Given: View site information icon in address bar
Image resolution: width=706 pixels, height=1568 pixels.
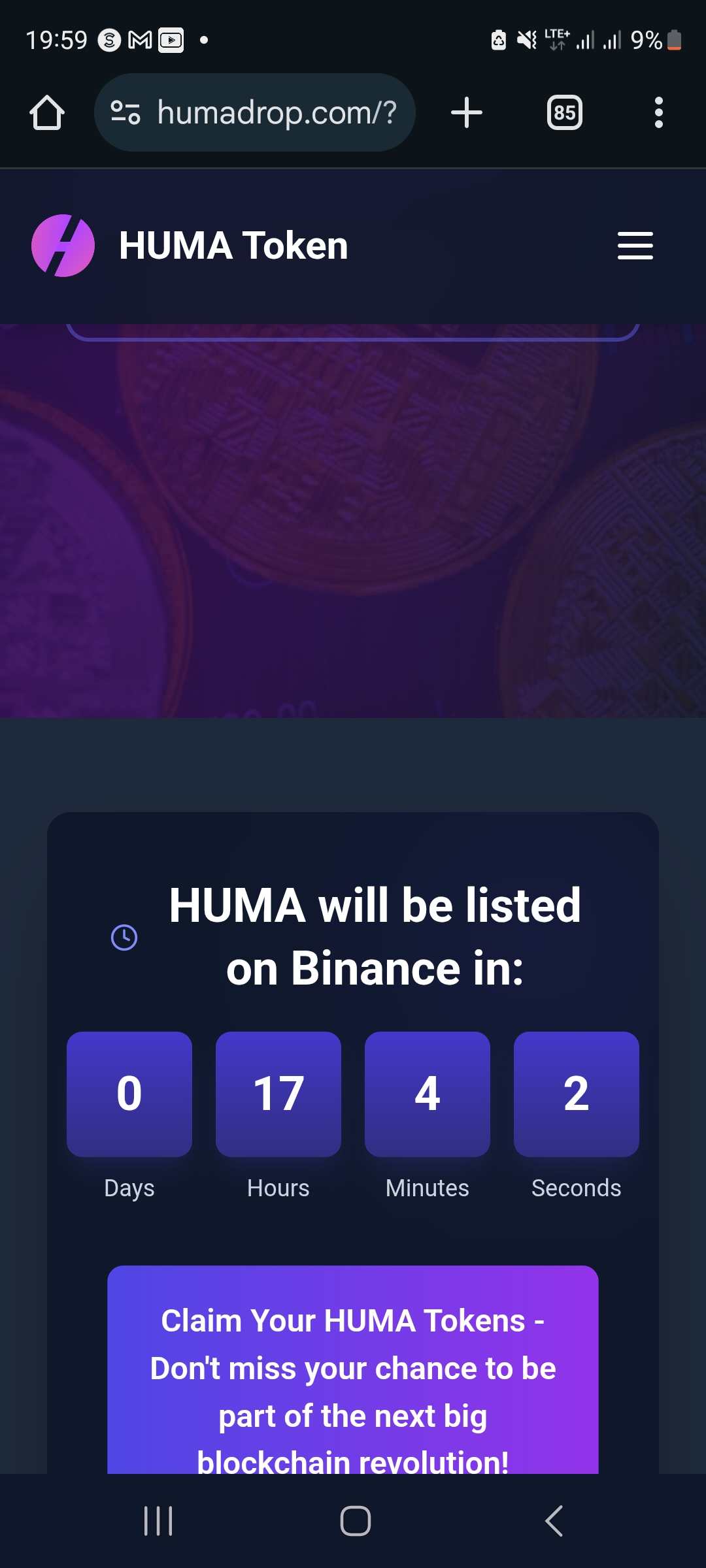Looking at the screenshot, I should coord(126,112).
